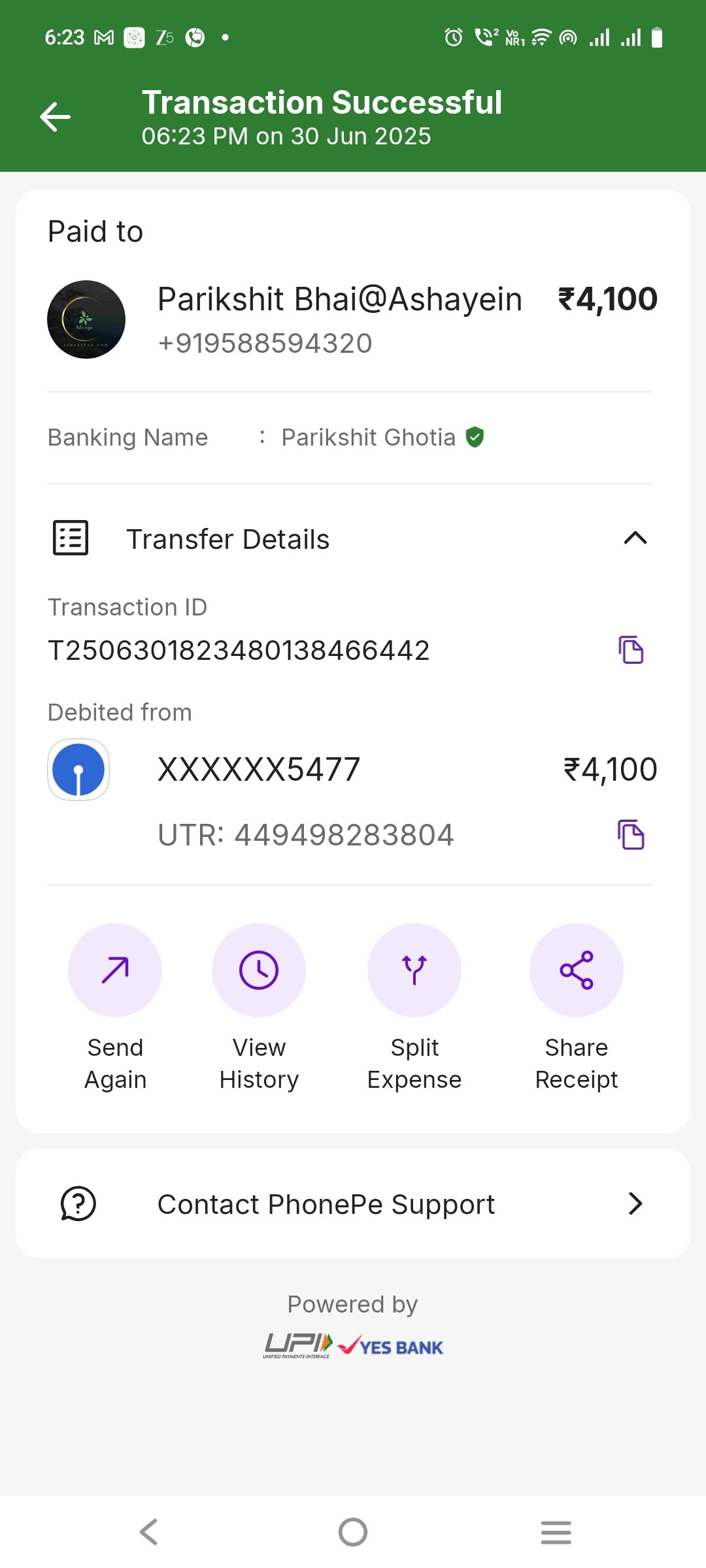Image resolution: width=706 pixels, height=1568 pixels.
Task: Open View History
Action: click(x=259, y=1007)
